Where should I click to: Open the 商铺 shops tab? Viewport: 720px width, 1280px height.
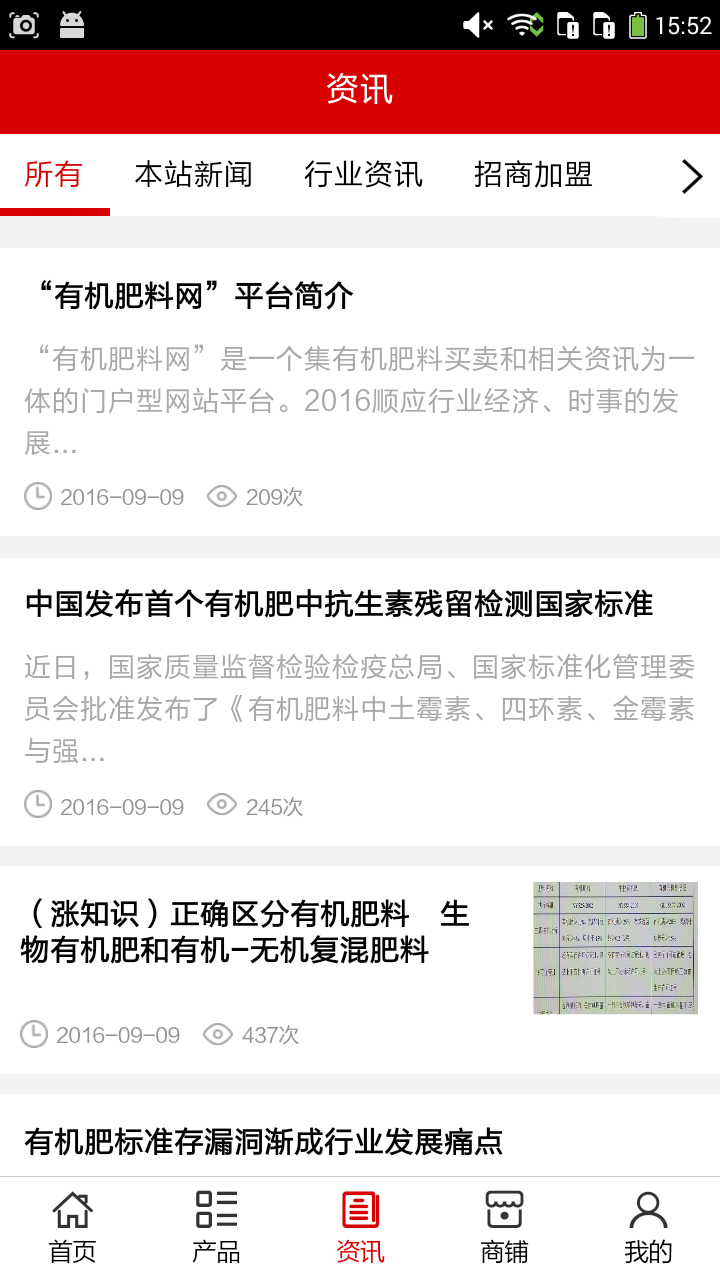pyautogui.click(x=504, y=1228)
